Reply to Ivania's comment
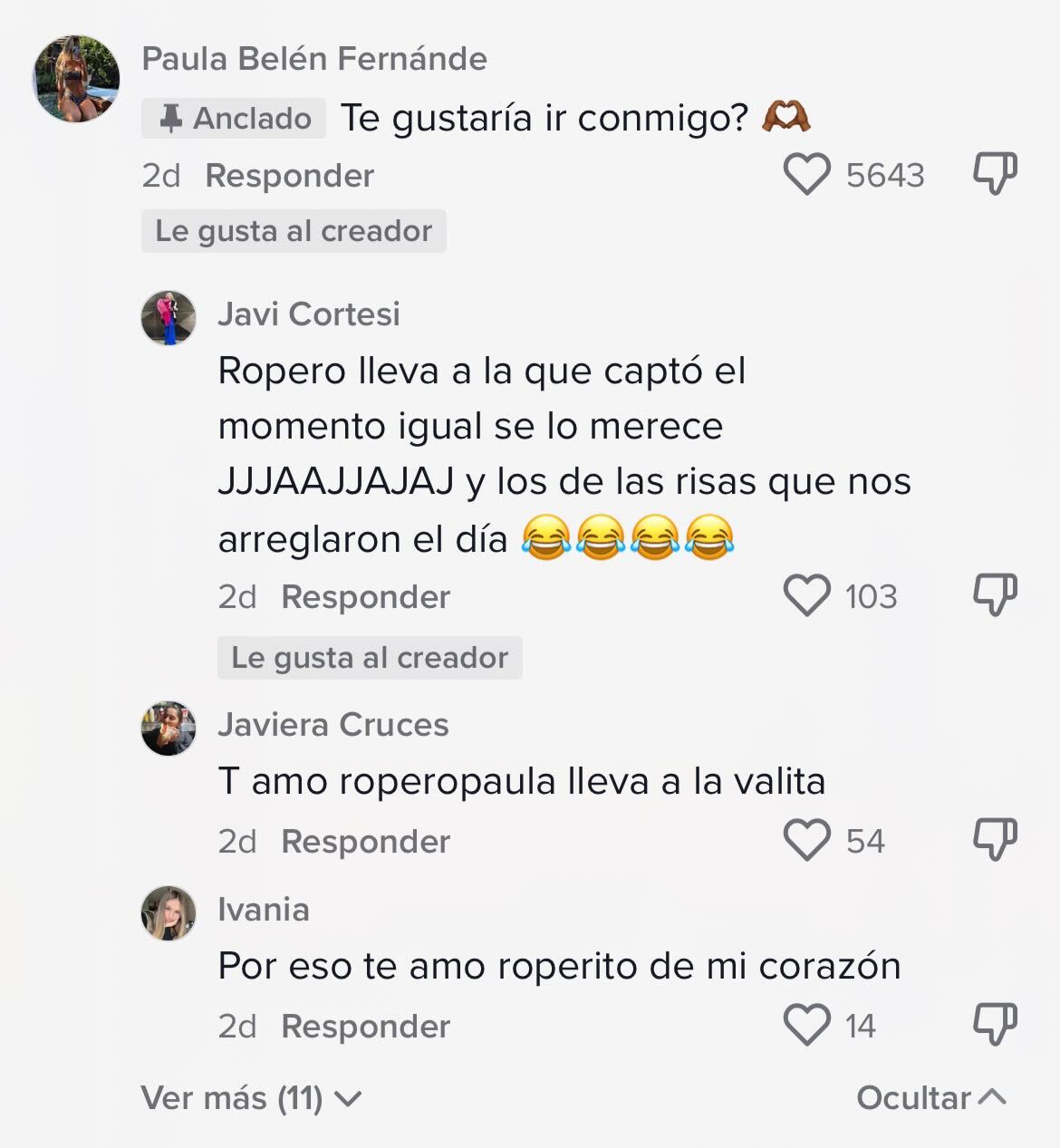 coord(365,1027)
